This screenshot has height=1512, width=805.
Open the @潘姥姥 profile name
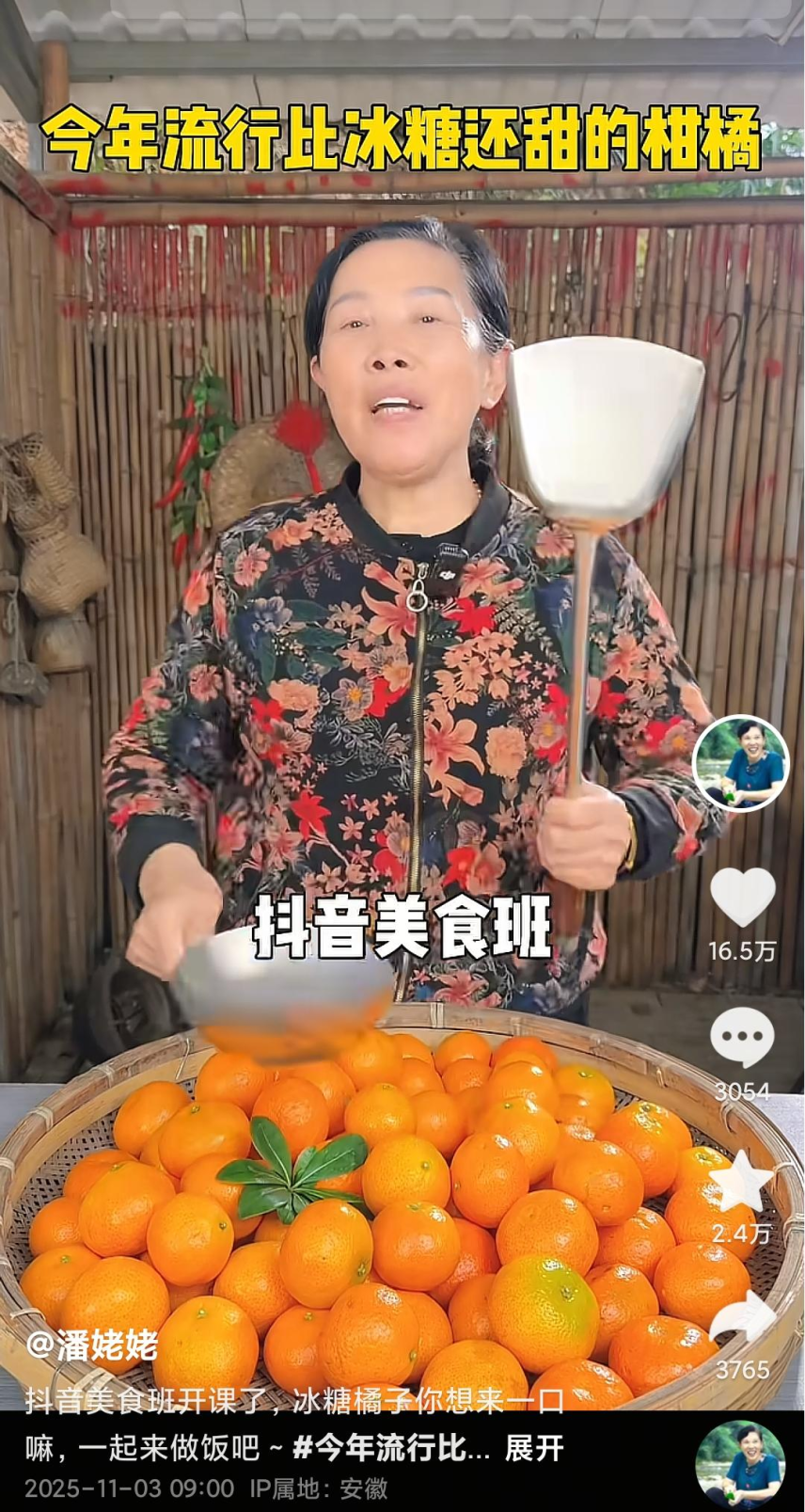92,1346
